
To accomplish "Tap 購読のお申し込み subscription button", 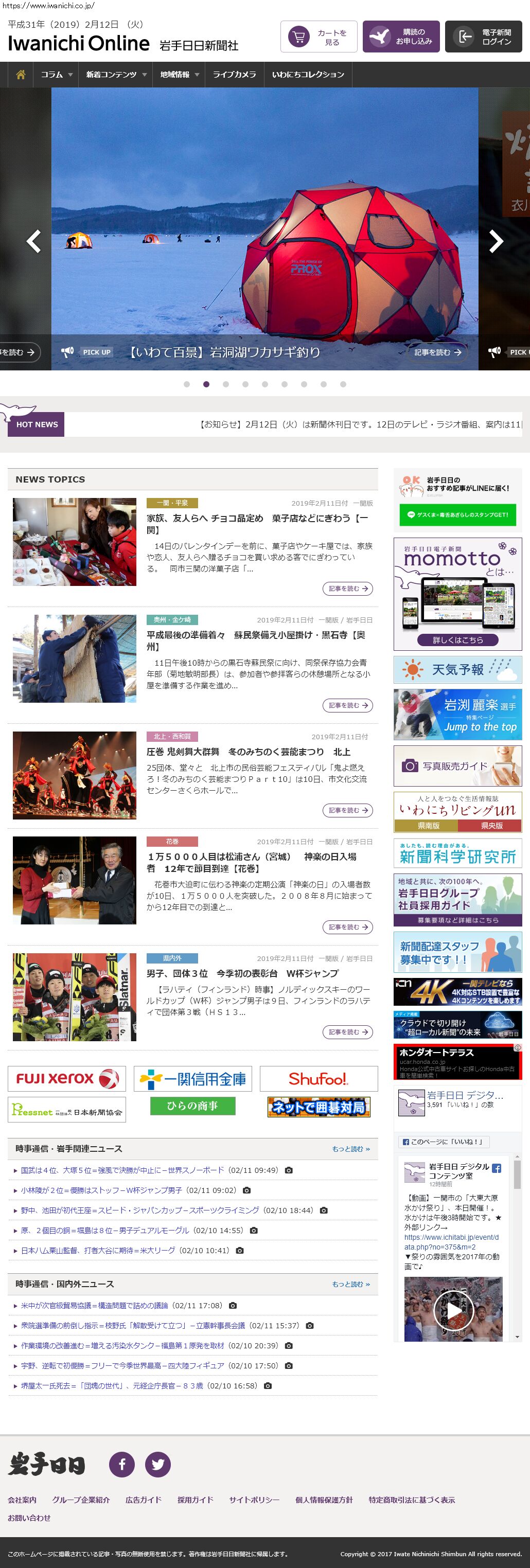I will 400,37.
